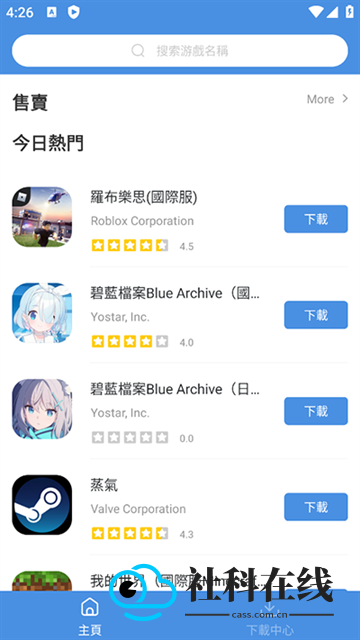Download 蒸氣 by Valve Corporation
This screenshot has width=360, height=640.
[x=316, y=507]
